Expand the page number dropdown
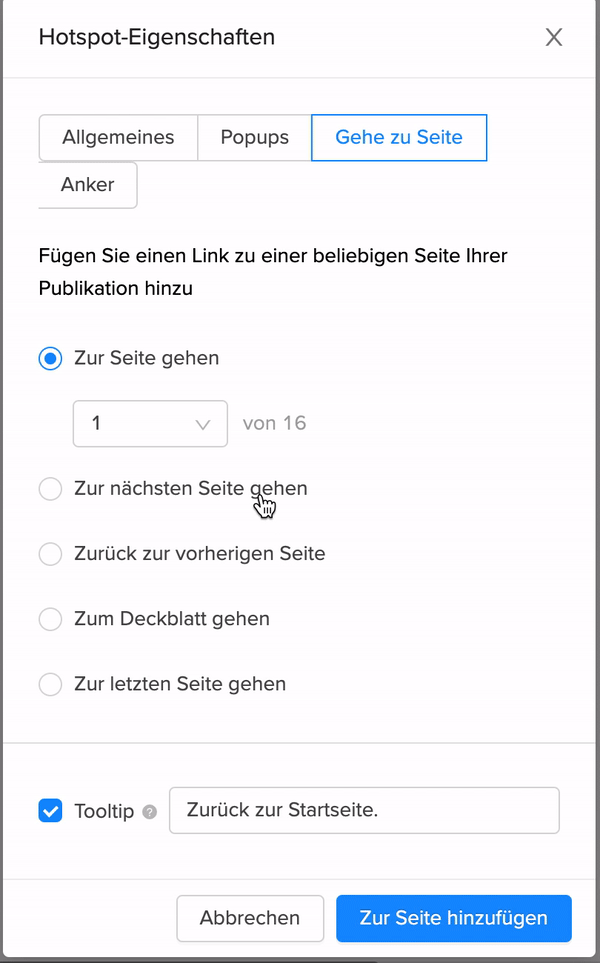This screenshot has height=963, width=600. [151, 424]
